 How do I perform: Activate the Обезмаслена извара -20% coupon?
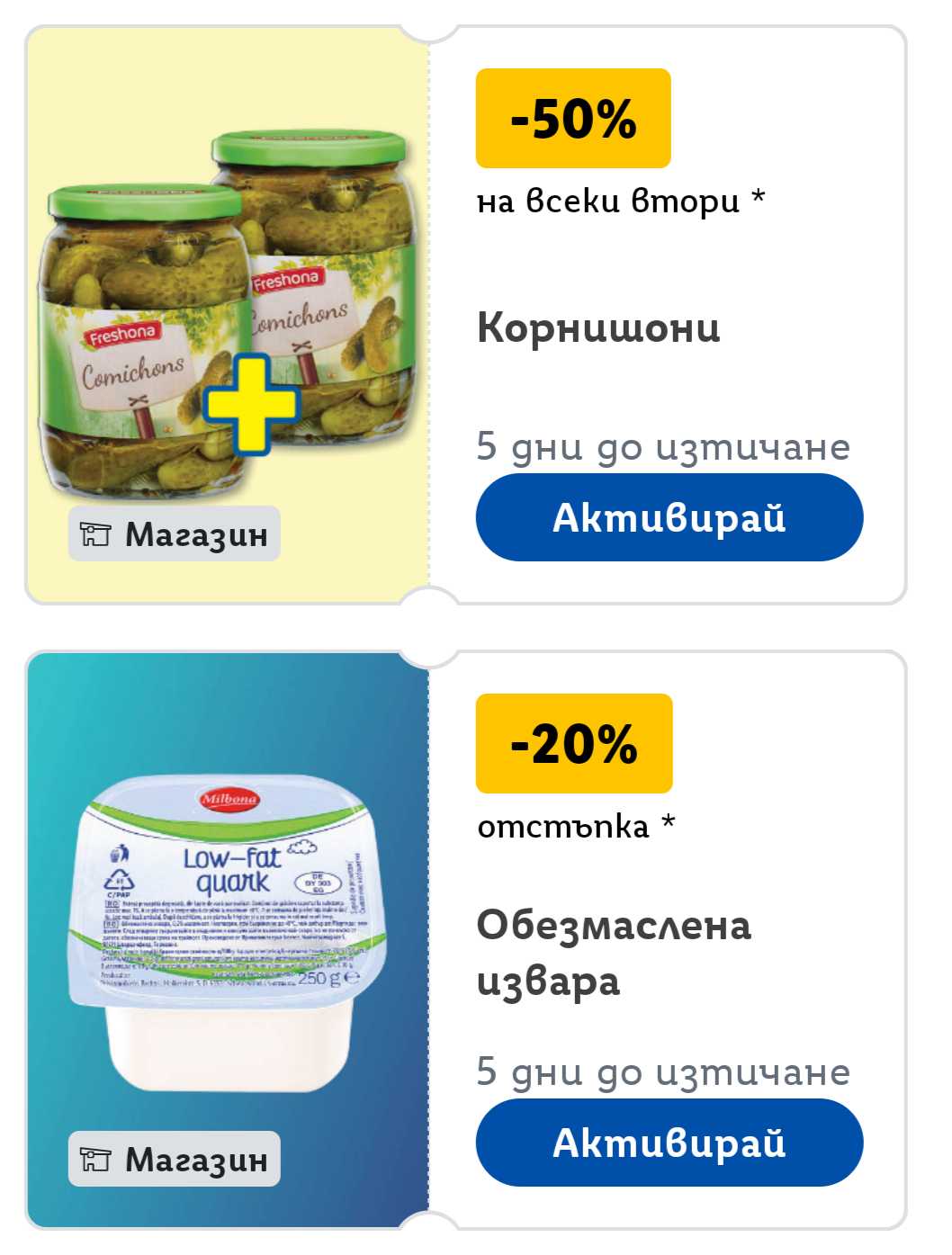(669, 1143)
